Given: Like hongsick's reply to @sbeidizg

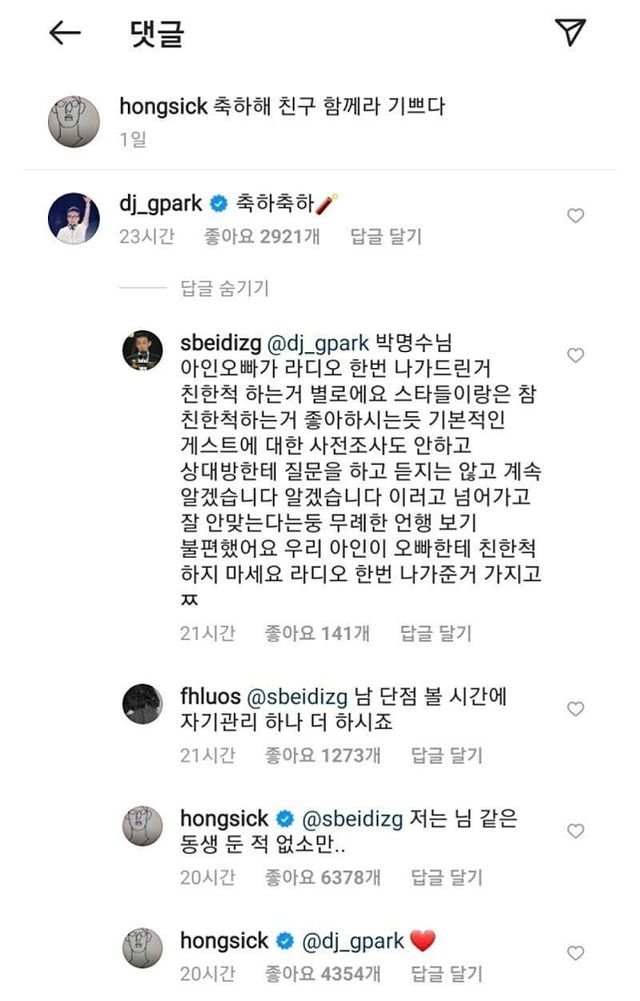Looking at the screenshot, I should tap(576, 832).
